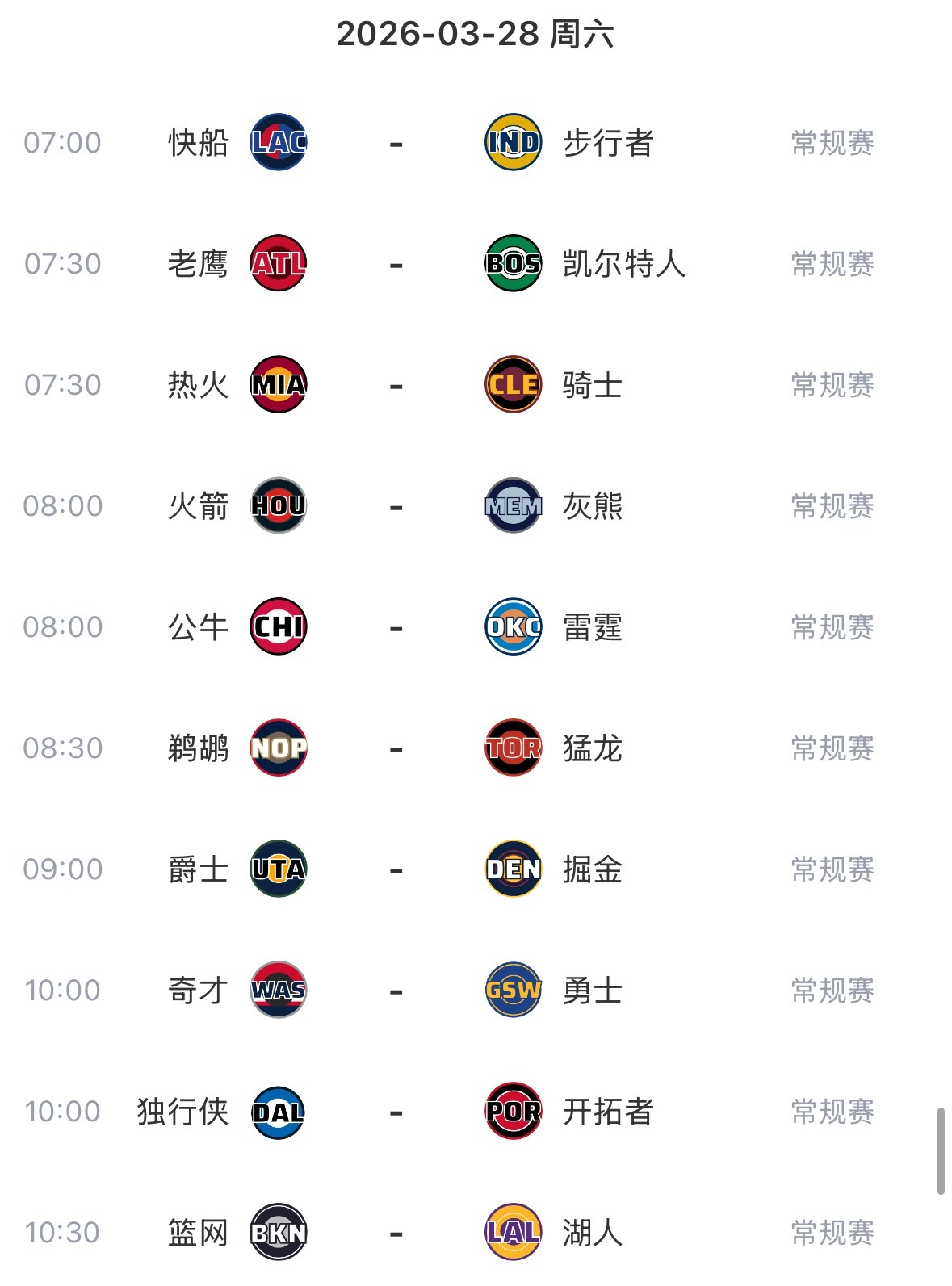Click the Nuggets DEN team logo
The width and height of the screenshot is (952, 1286).
[511, 869]
